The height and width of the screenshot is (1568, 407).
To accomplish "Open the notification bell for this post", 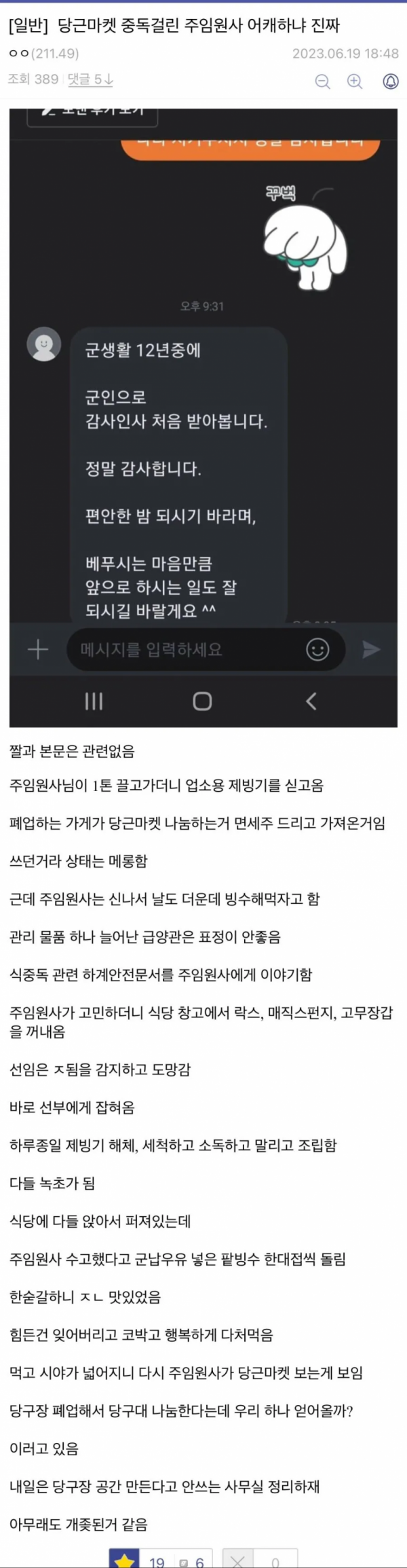I will click(391, 81).
